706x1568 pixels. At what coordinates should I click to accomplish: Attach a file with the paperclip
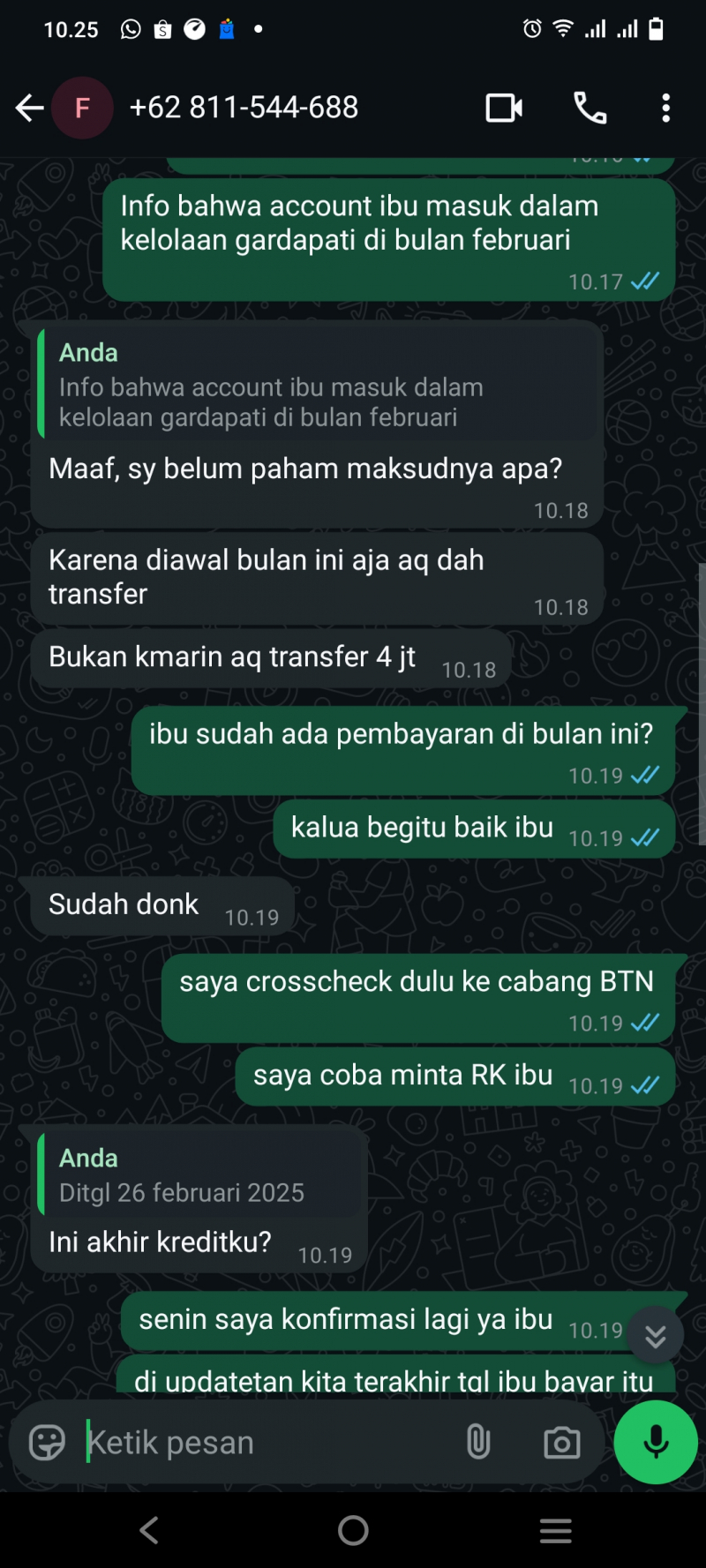click(x=478, y=1443)
